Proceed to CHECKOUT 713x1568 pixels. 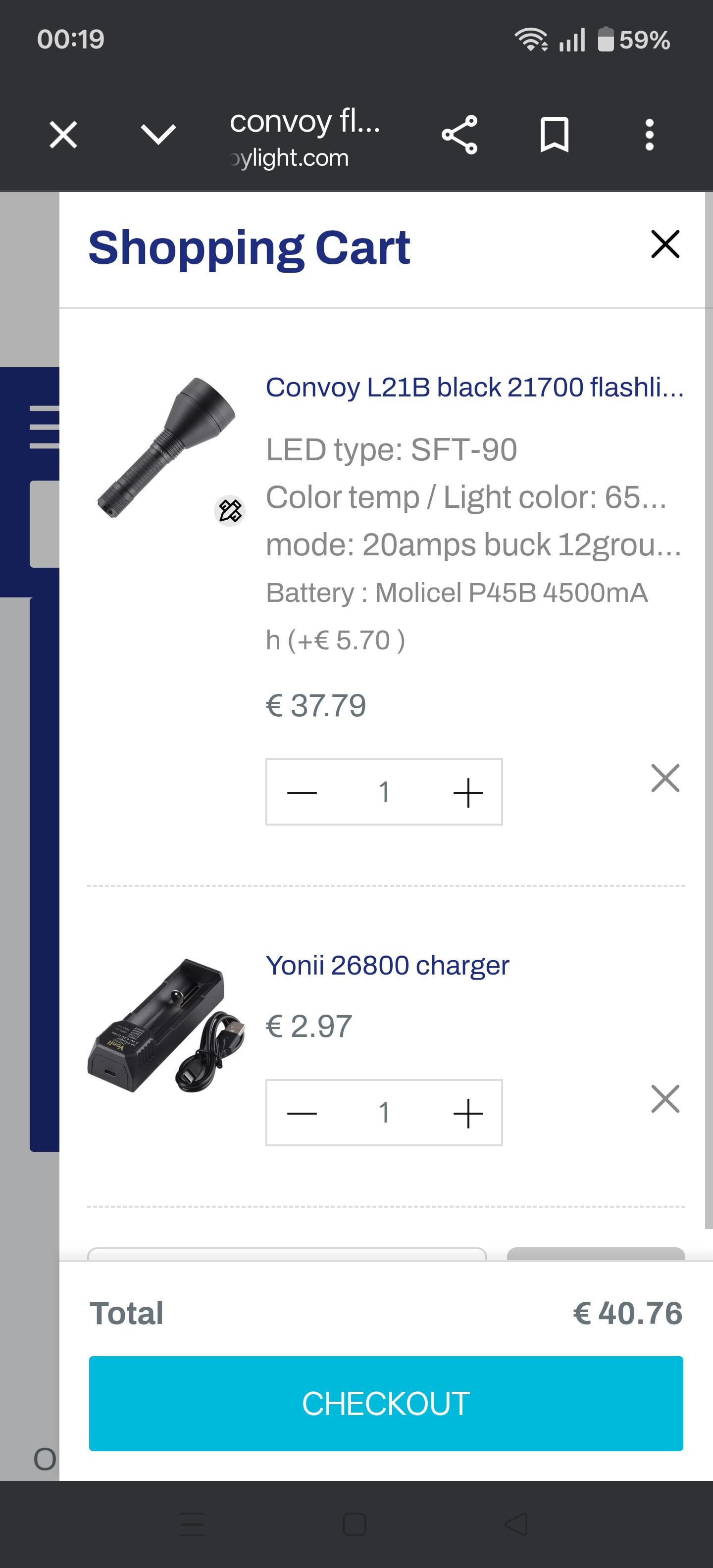(385, 1403)
